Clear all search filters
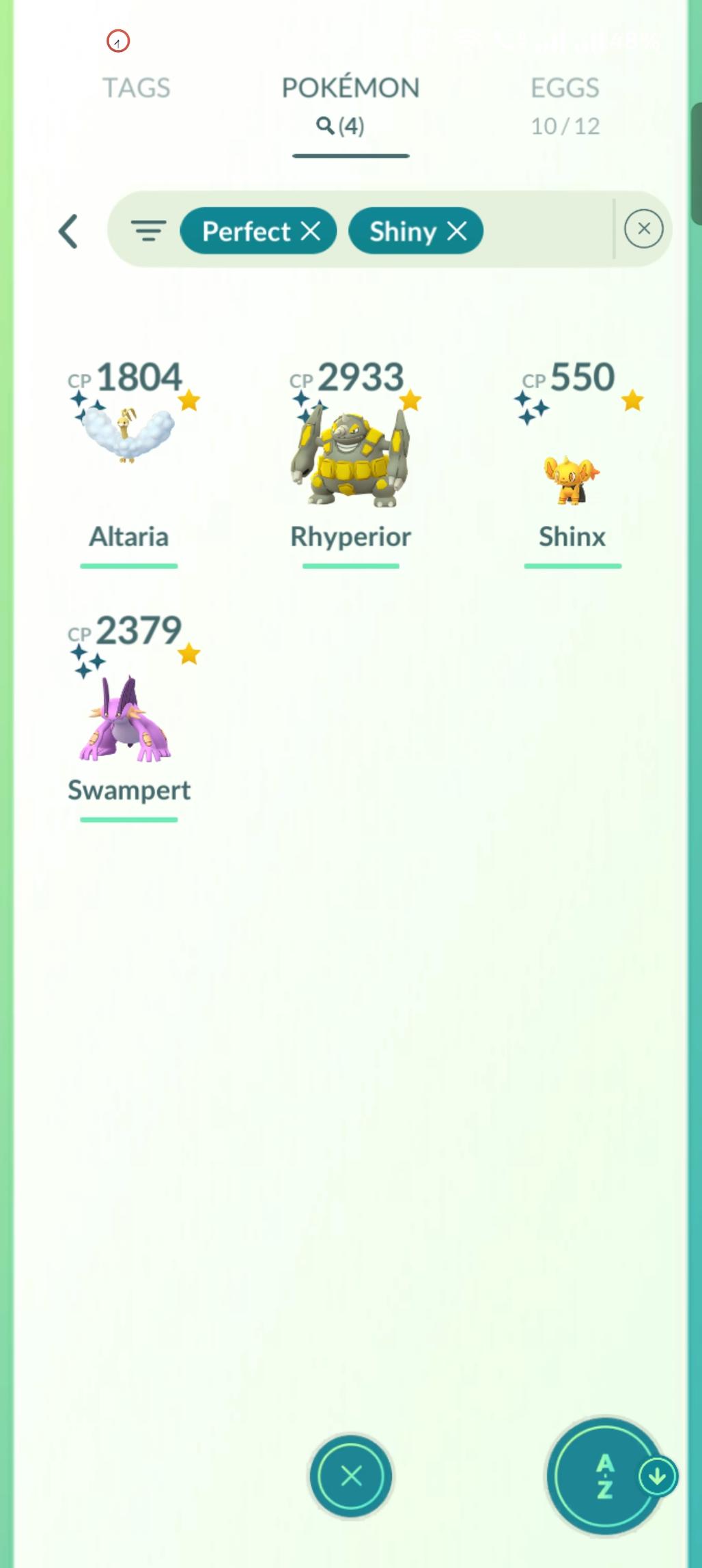The image size is (702, 1568). coord(643,229)
